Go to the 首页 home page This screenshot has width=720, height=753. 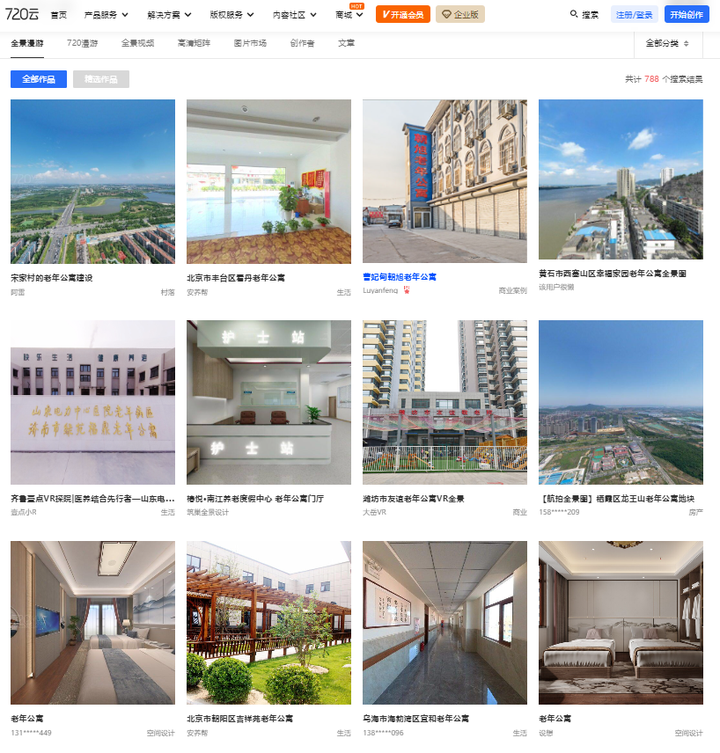coord(60,15)
